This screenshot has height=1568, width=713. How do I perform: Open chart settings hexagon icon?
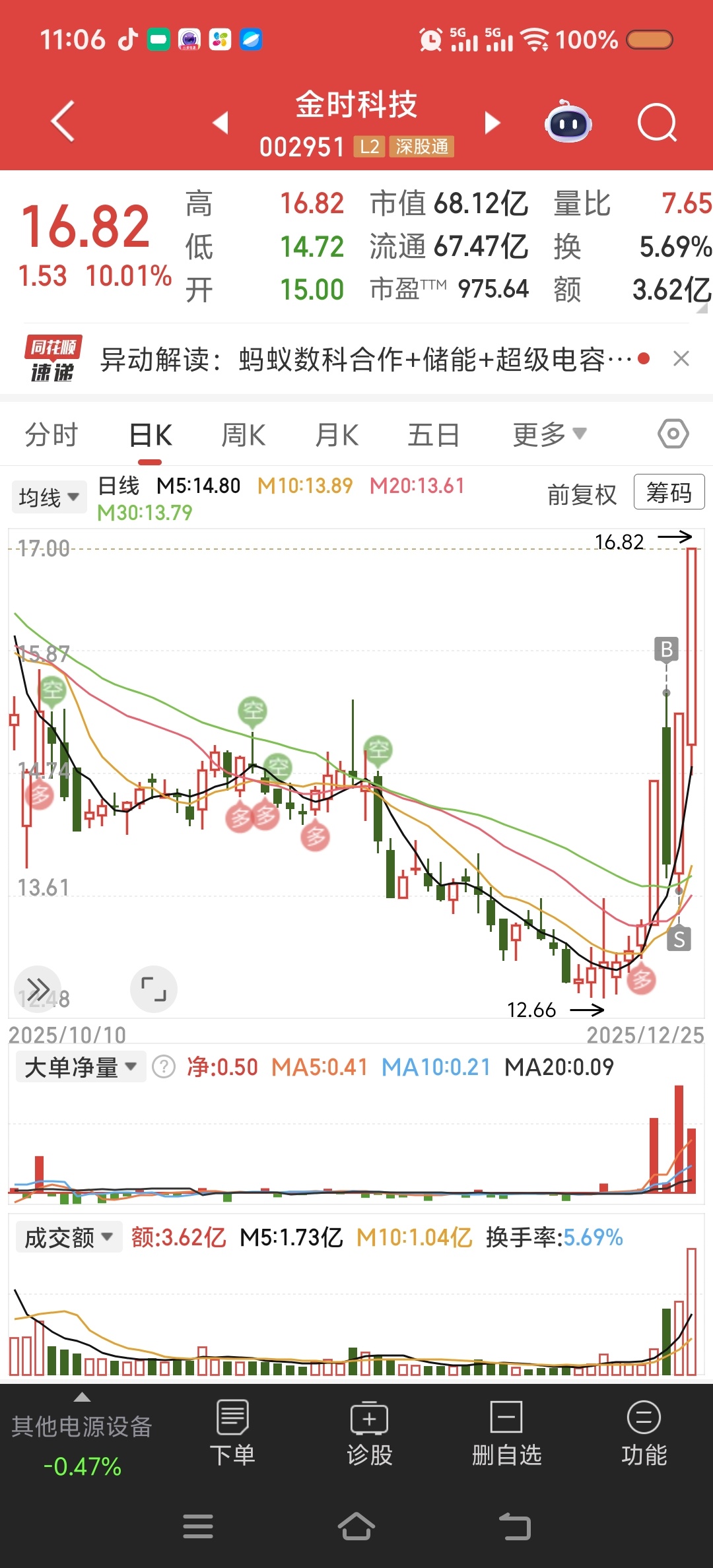673,434
